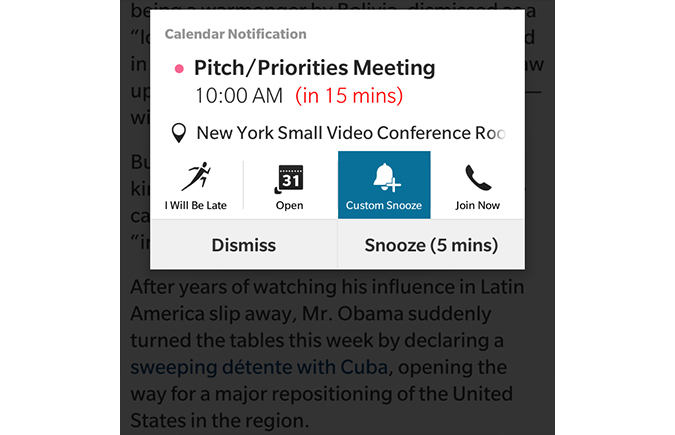Open the meeting in the calendar
Viewport: 675px width, 435px height.
click(x=289, y=186)
